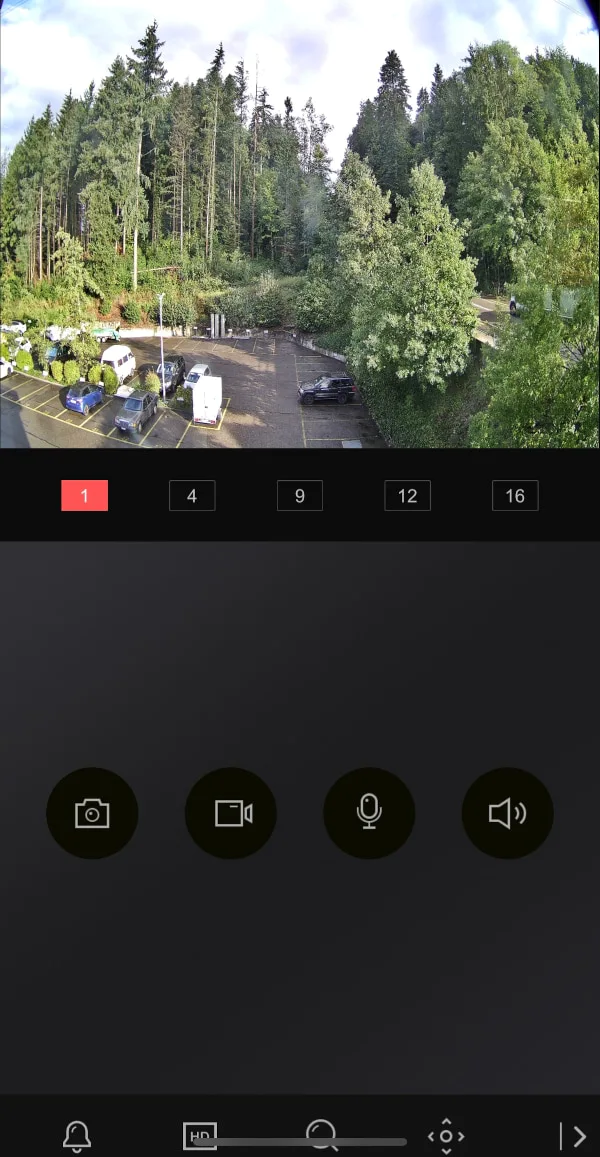
Task: Switch to the 4-window split layout
Action: (192, 496)
